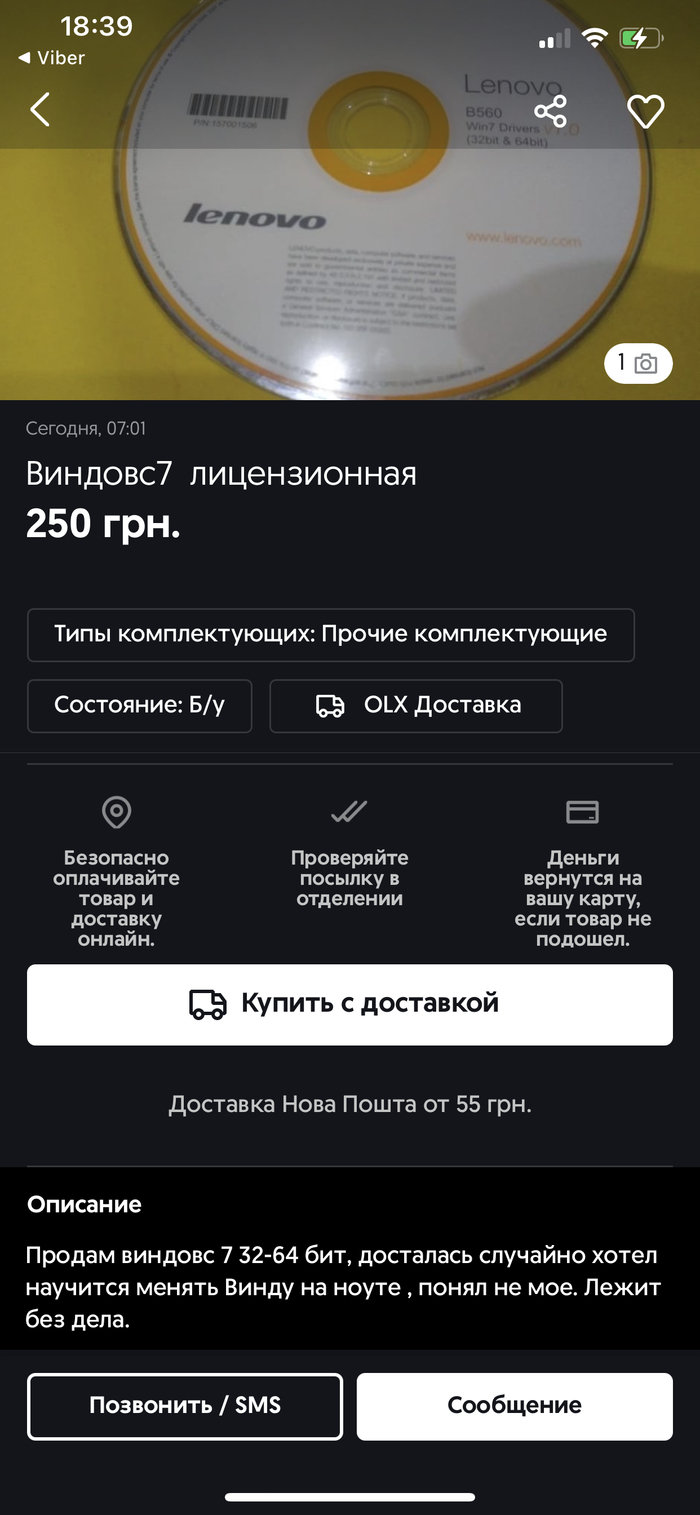Tap the "Типы комплектующих" chip
Screen dimensions: 700x1515
330,634
